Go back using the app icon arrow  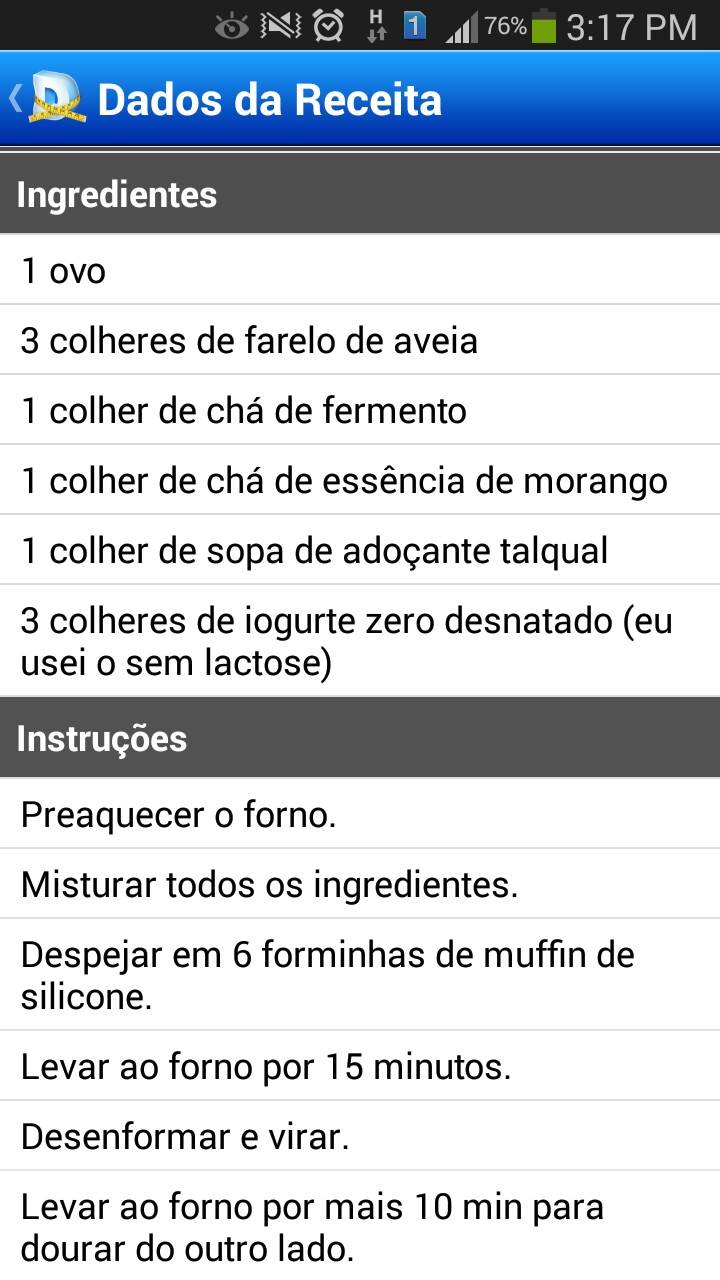45,99
